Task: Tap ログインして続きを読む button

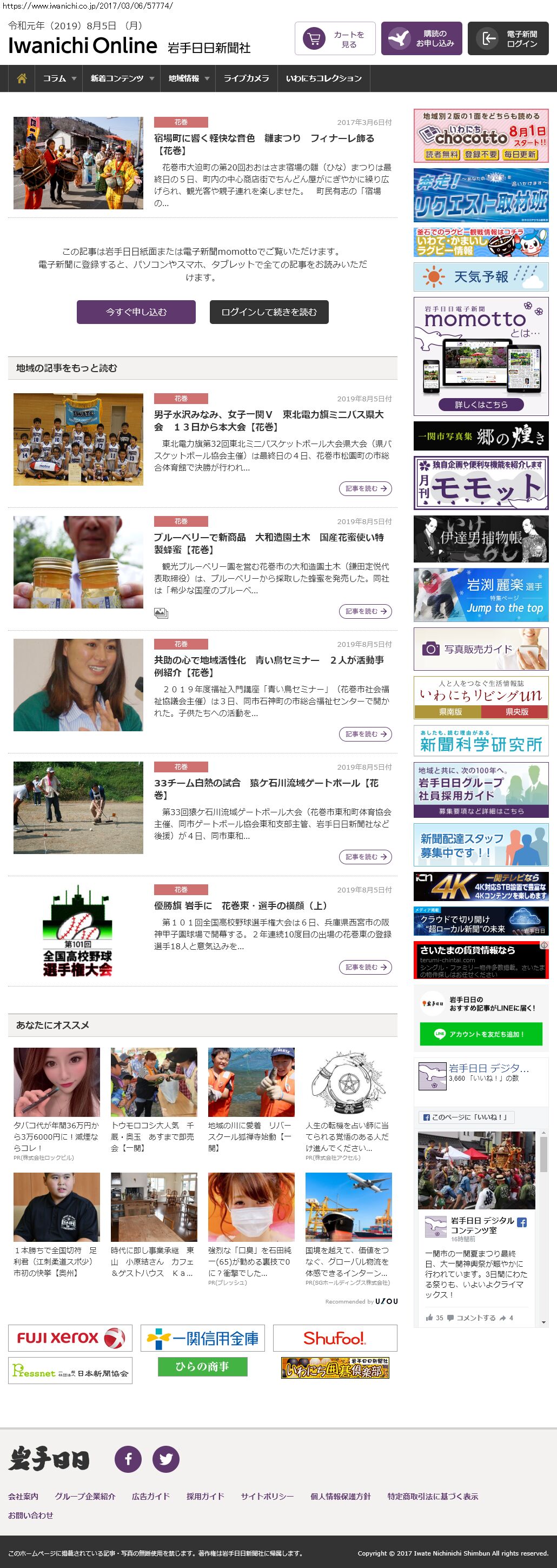Action: pyautogui.click(x=269, y=312)
